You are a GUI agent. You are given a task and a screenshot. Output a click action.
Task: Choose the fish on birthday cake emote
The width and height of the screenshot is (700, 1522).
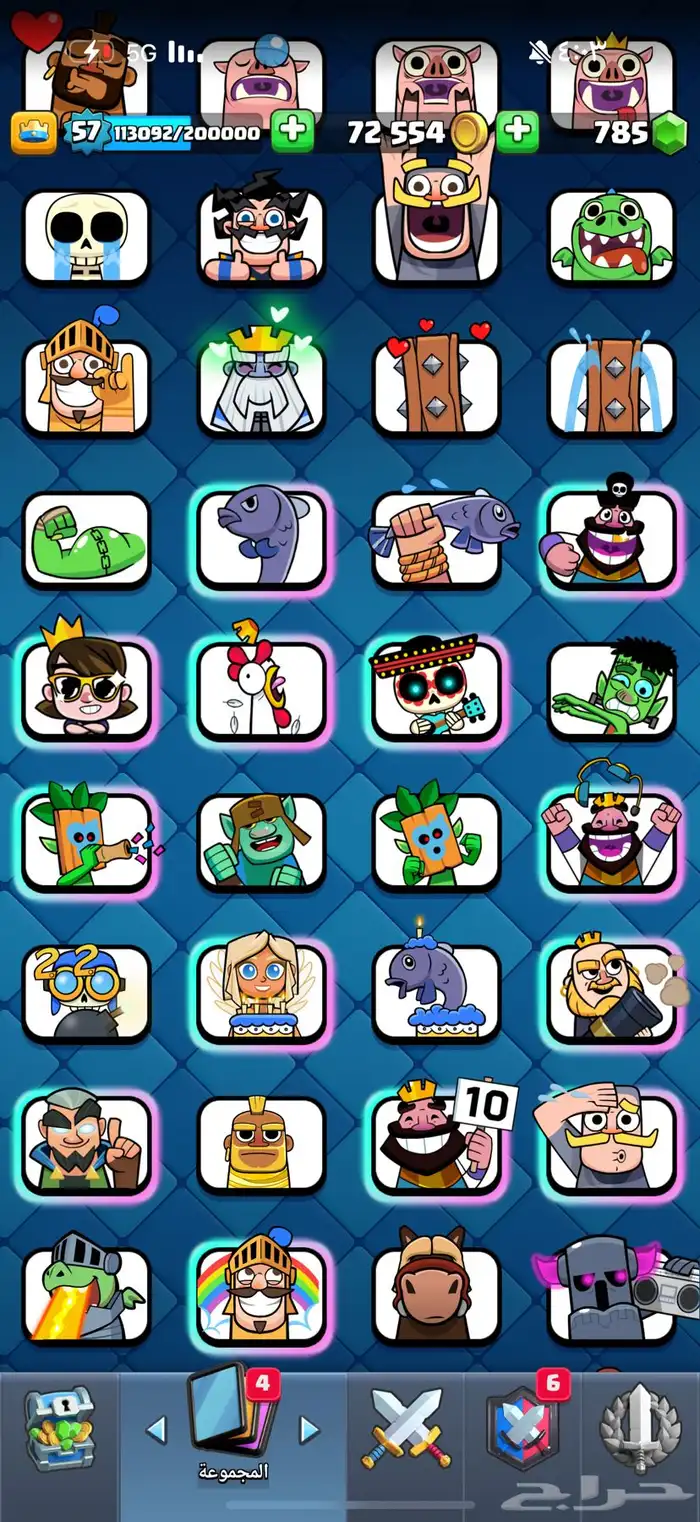[x=436, y=992]
